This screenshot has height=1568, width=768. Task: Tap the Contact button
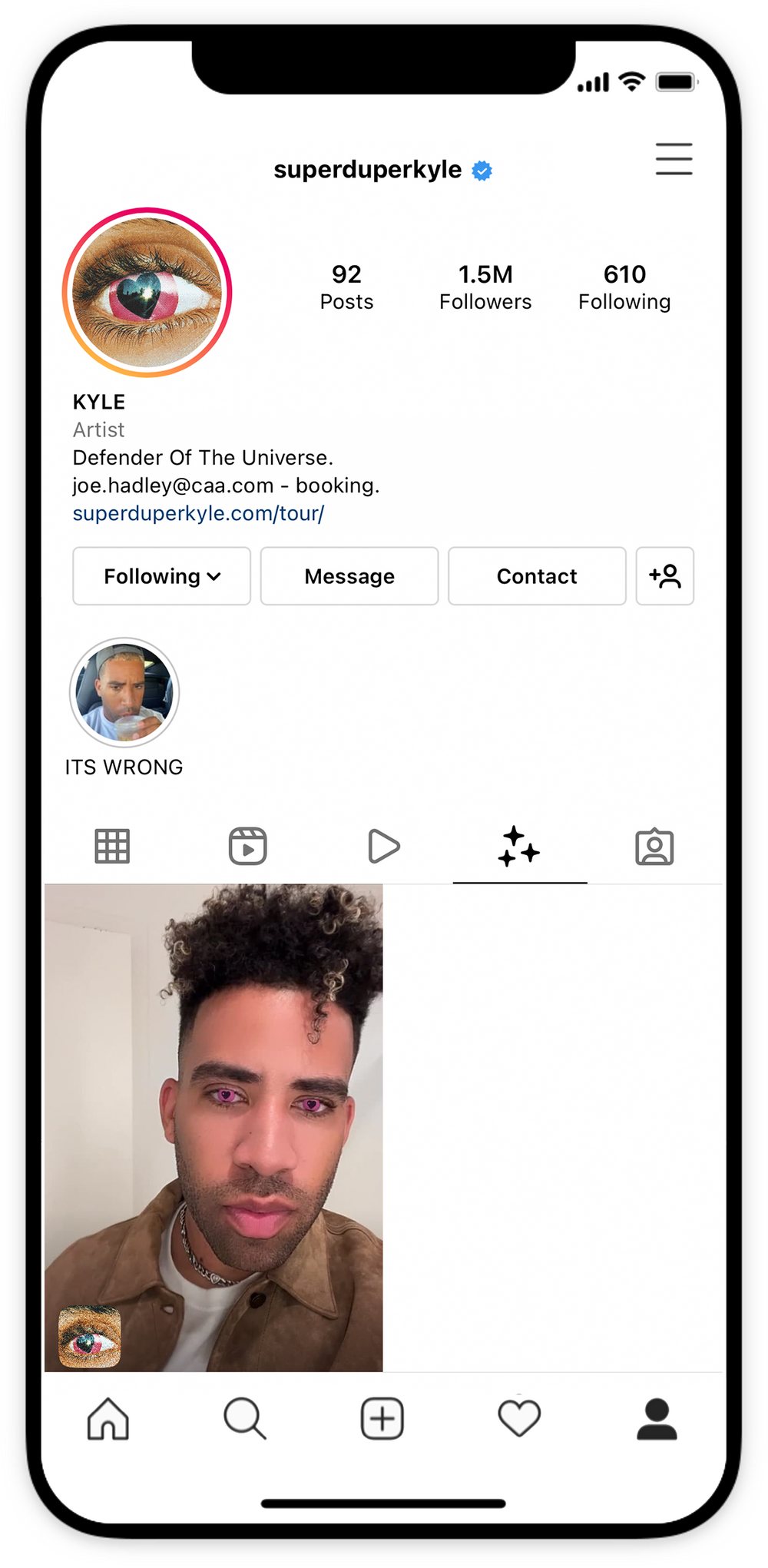(x=537, y=576)
